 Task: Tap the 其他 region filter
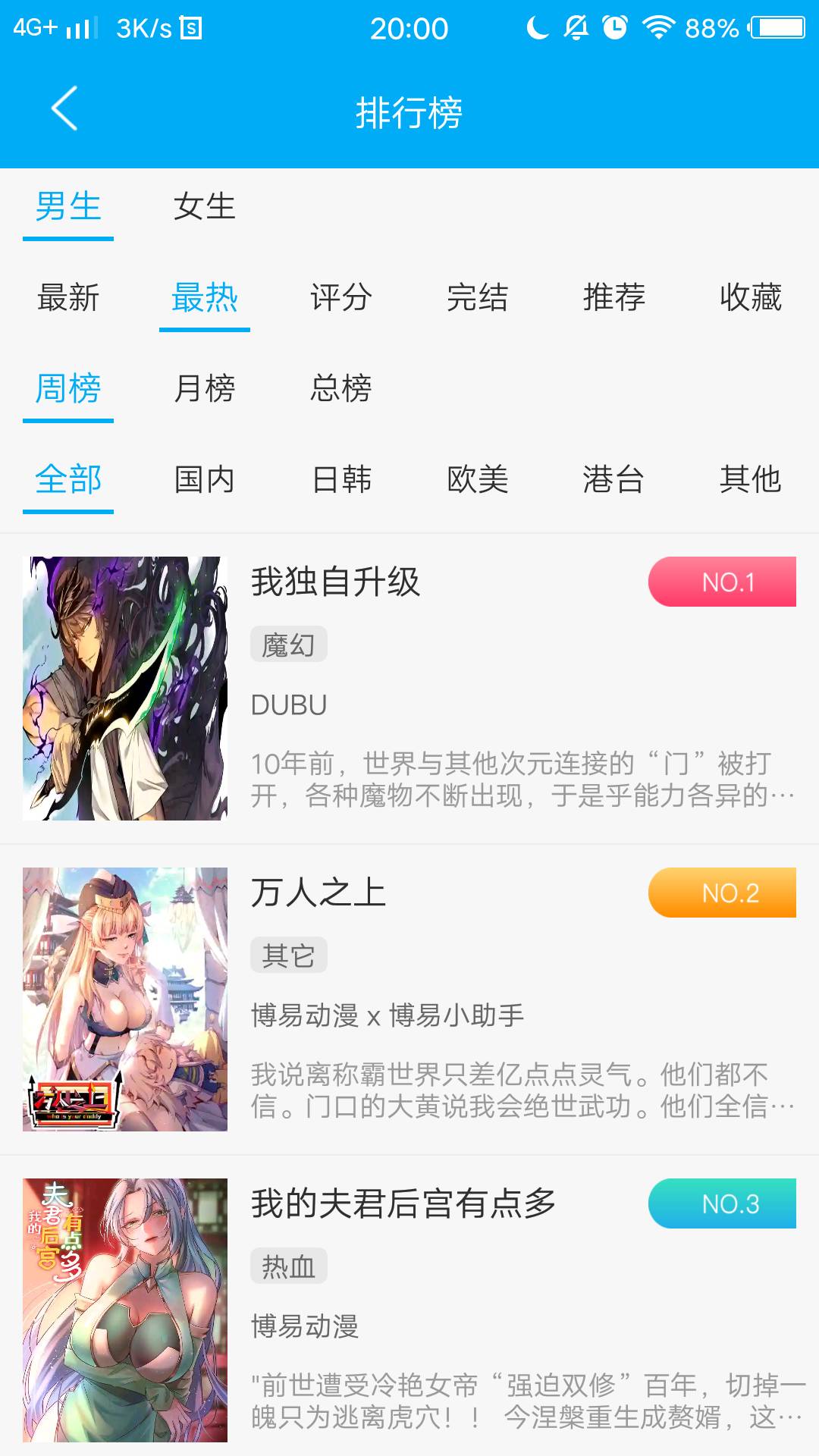pos(750,479)
